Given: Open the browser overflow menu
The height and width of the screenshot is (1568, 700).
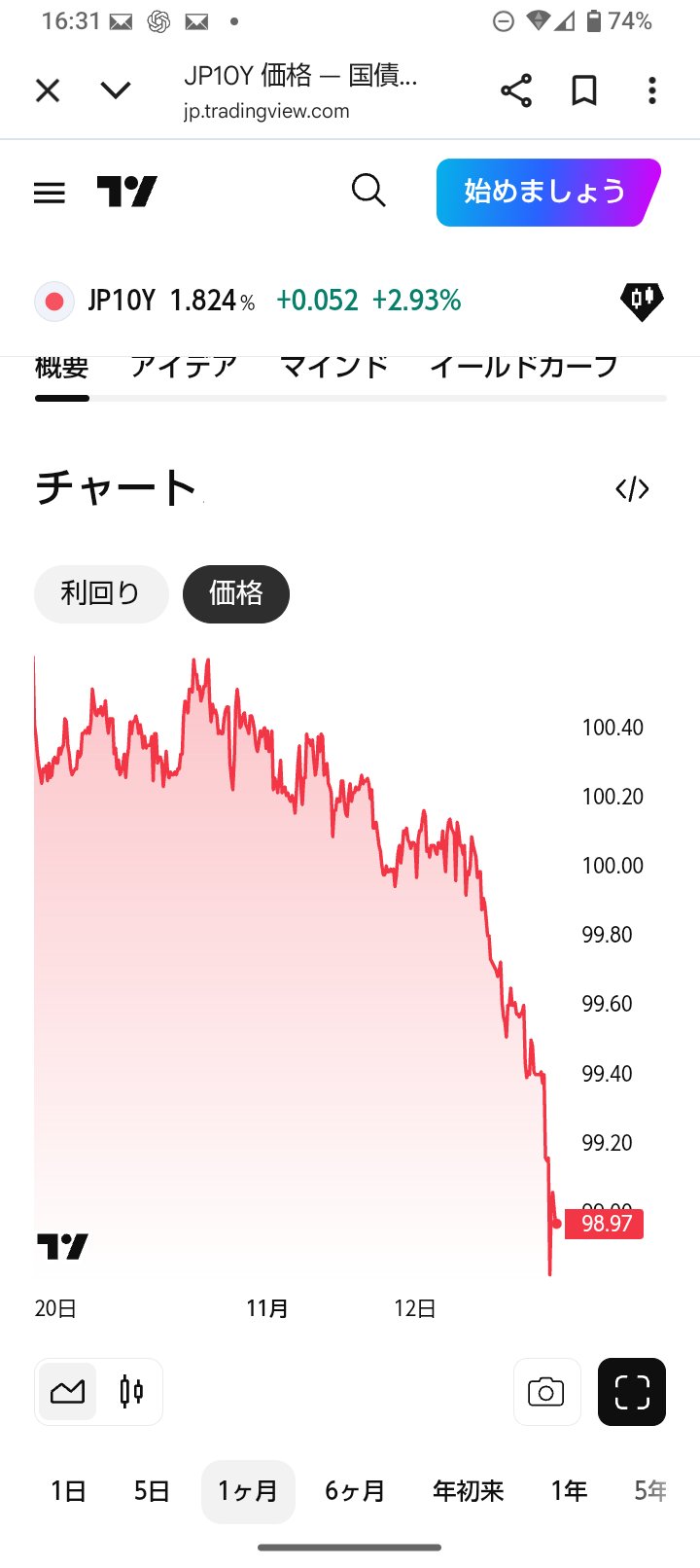Looking at the screenshot, I should (x=652, y=90).
